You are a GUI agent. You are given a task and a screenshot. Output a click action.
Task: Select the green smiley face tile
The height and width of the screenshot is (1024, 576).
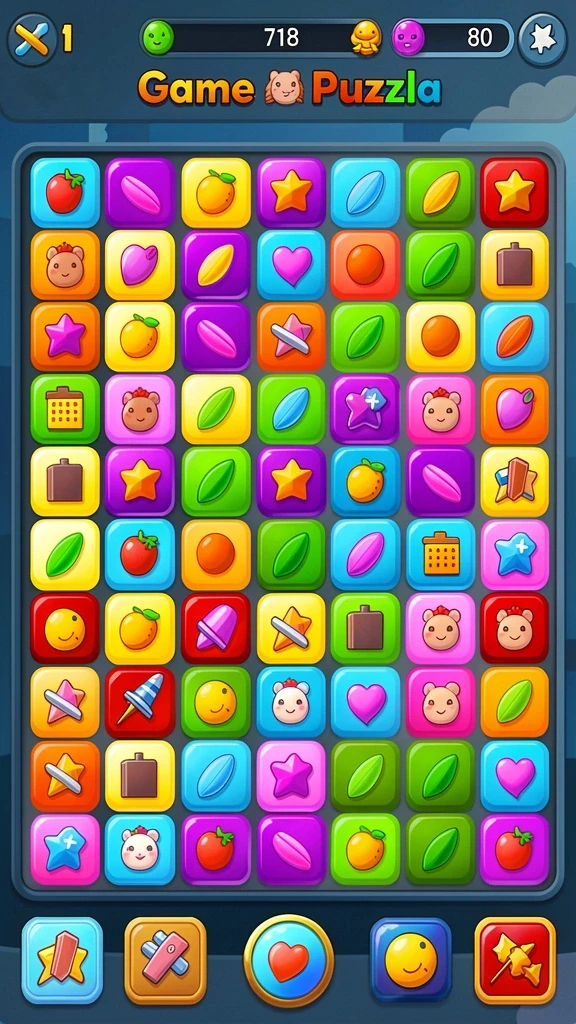coord(216,701)
